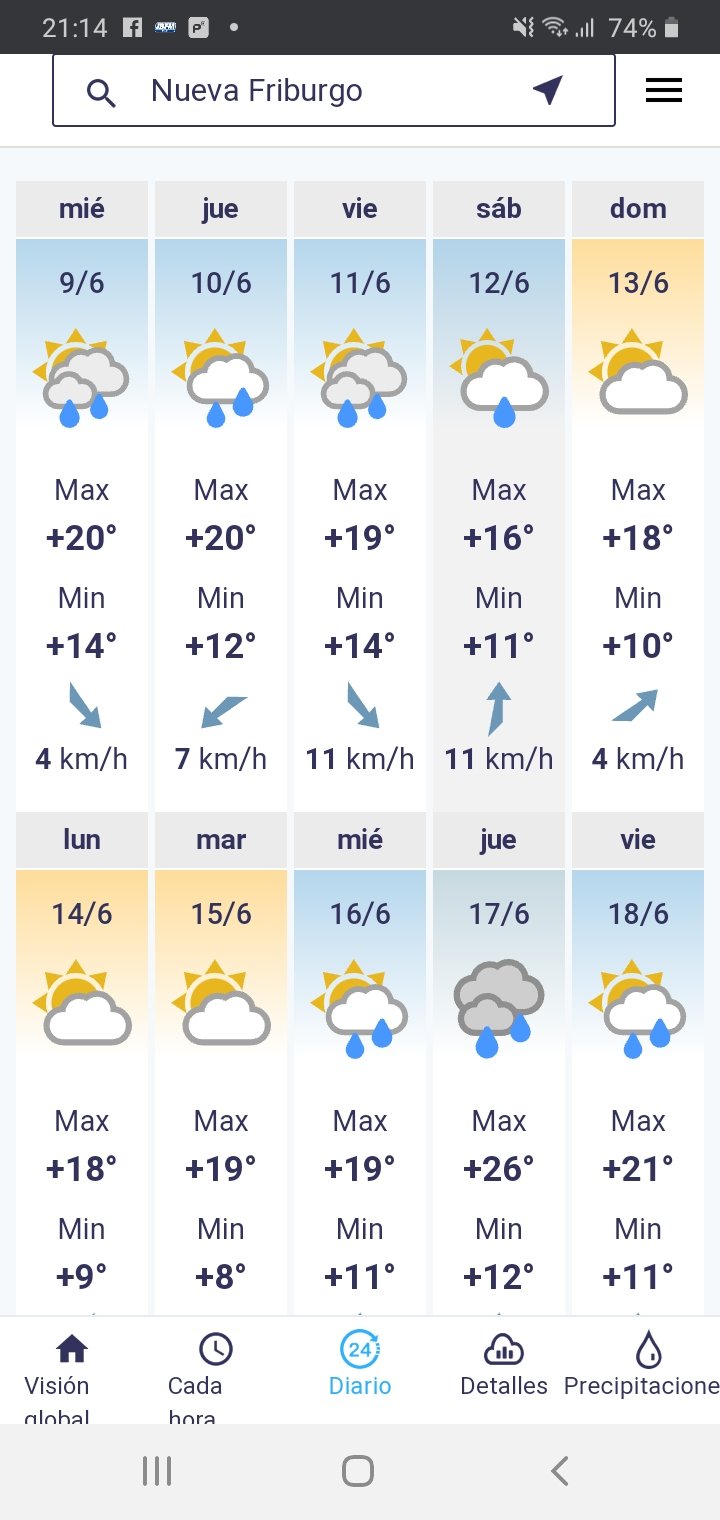The width and height of the screenshot is (720, 1520).
Task: Go to the system home screen
Action: 358,1471
